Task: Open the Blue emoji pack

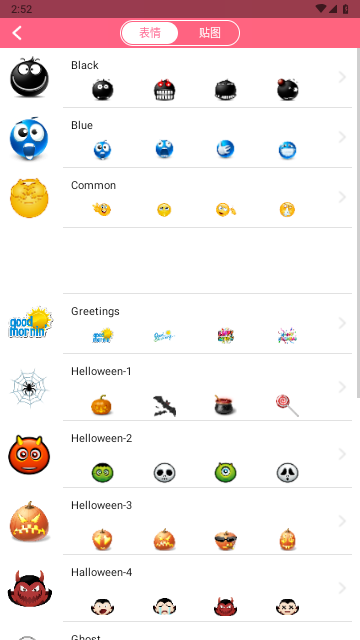Action: [180, 138]
